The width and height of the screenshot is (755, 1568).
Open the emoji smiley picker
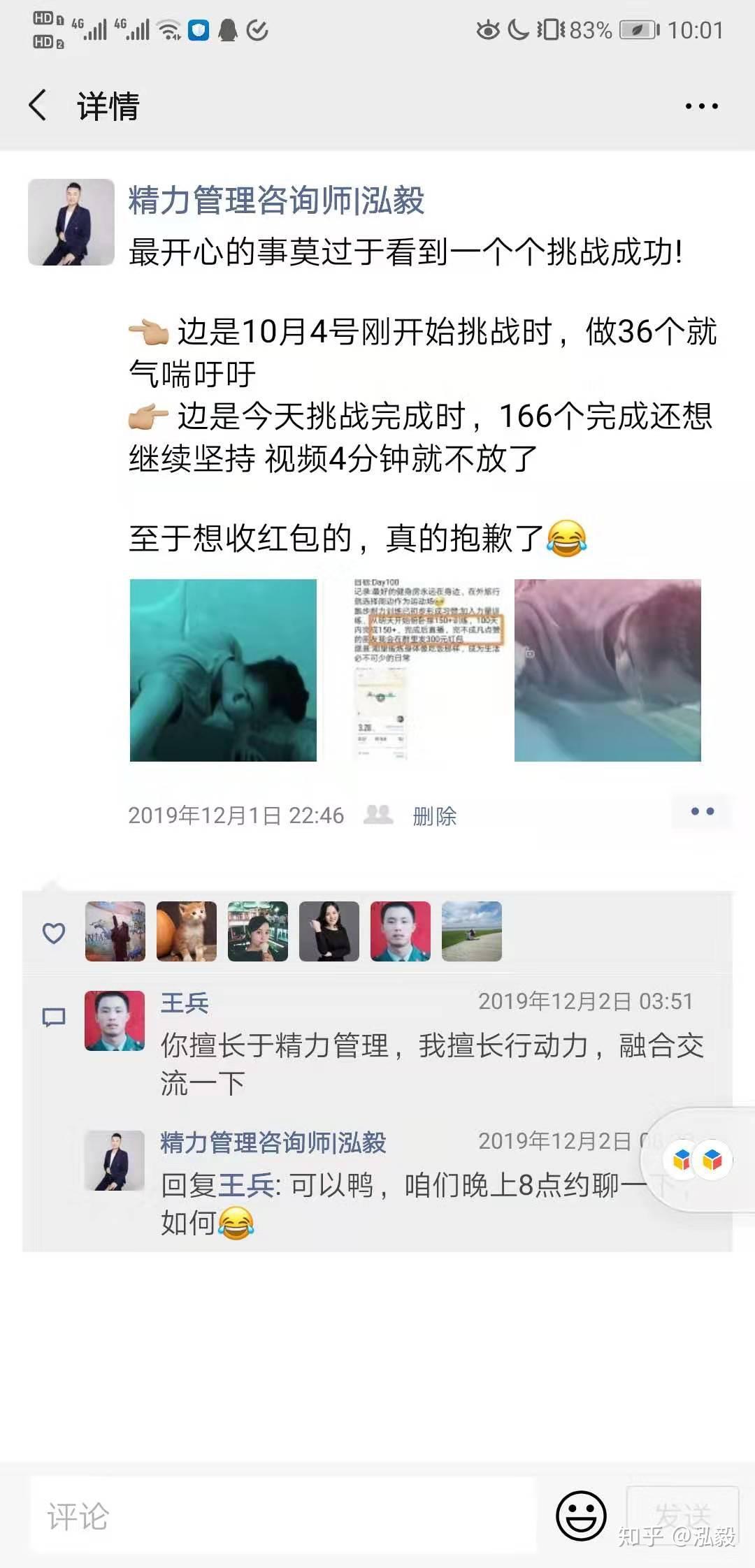[580, 1516]
